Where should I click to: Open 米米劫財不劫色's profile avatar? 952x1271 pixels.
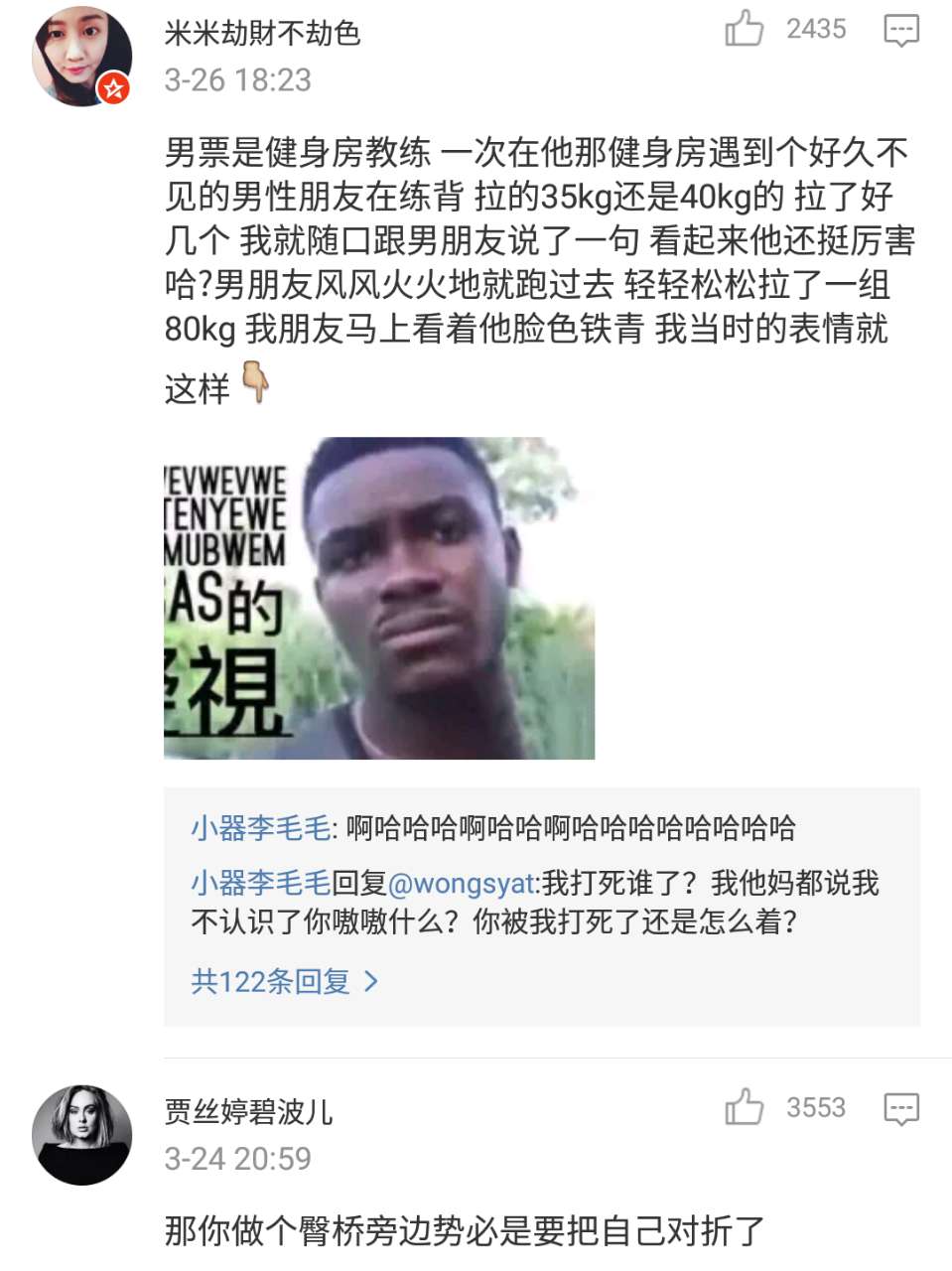pos(82,57)
